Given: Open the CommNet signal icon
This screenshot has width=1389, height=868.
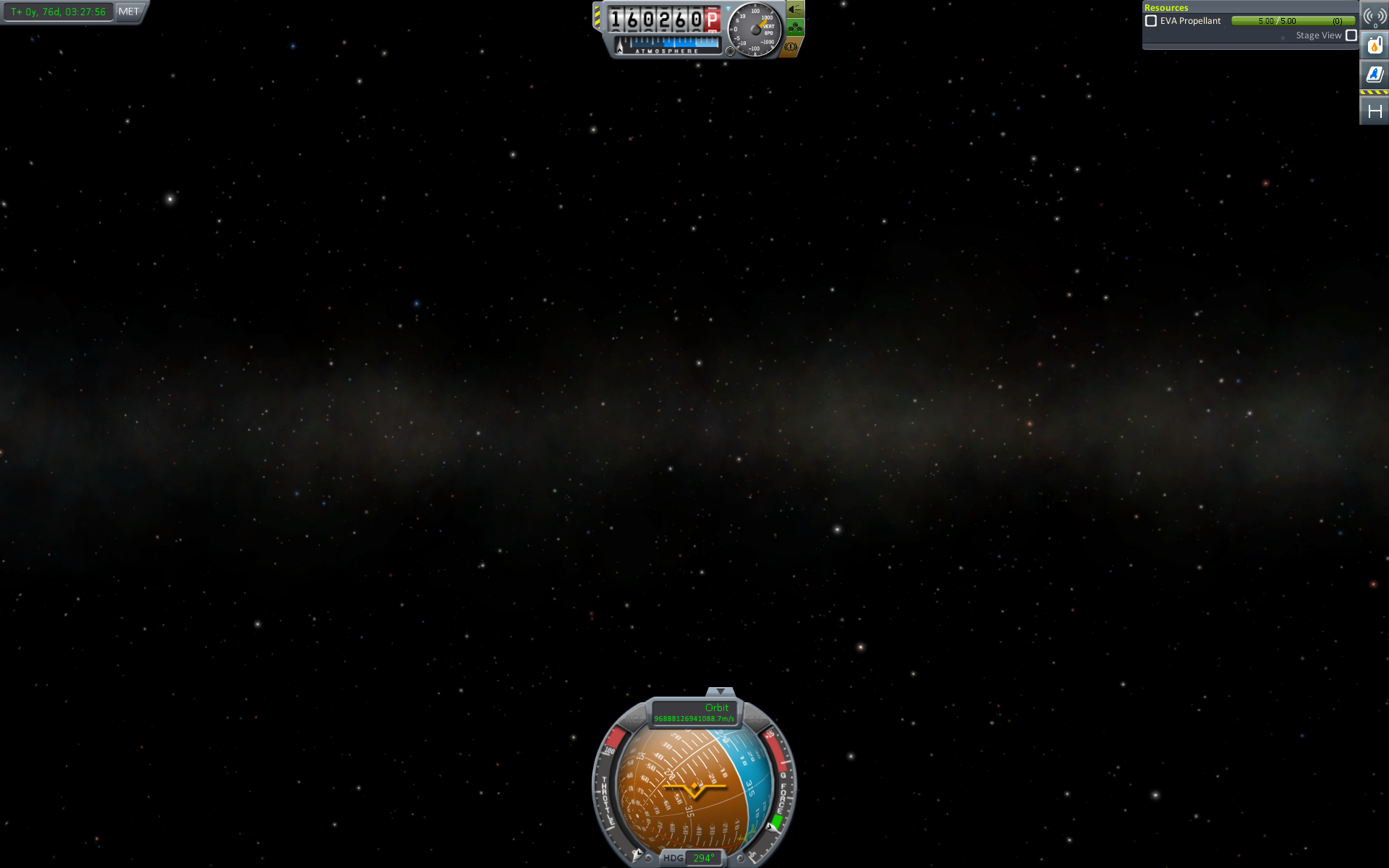Looking at the screenshot, I should click(x=1375, y=15).
